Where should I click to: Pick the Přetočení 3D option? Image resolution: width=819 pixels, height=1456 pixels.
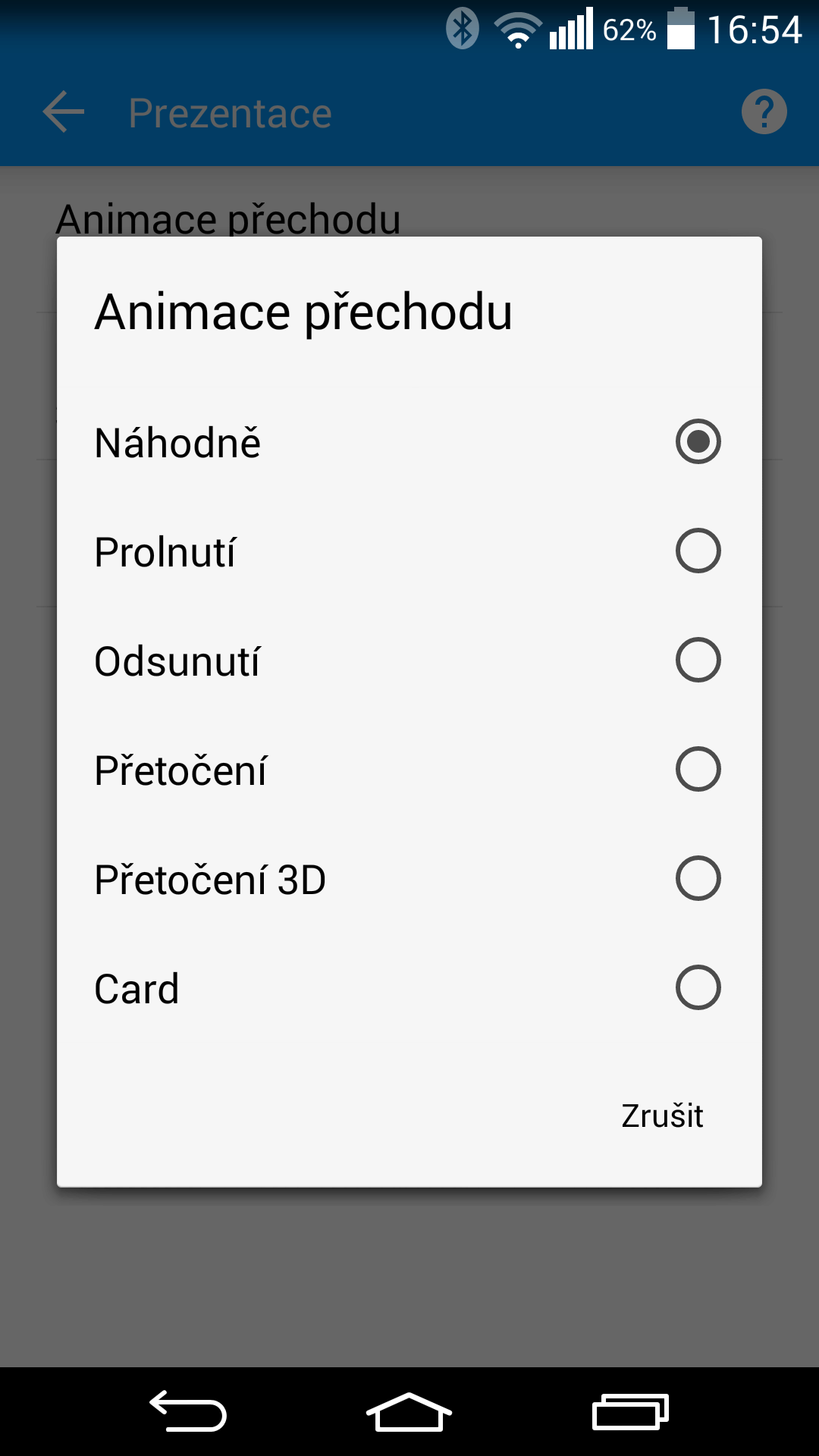pyautogui.click(x=409, y=878)
